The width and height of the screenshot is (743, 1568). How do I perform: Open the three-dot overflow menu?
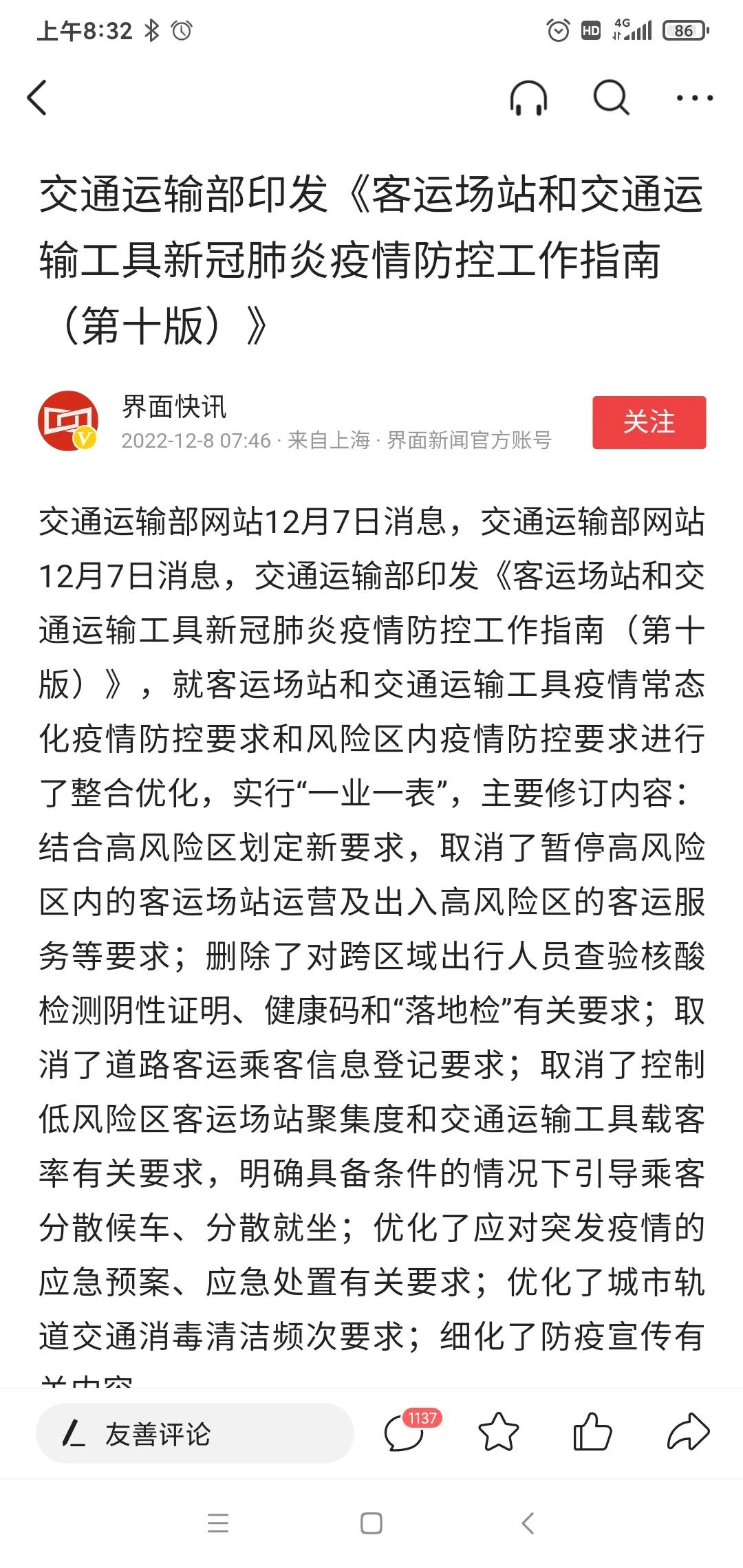(694, 98)
